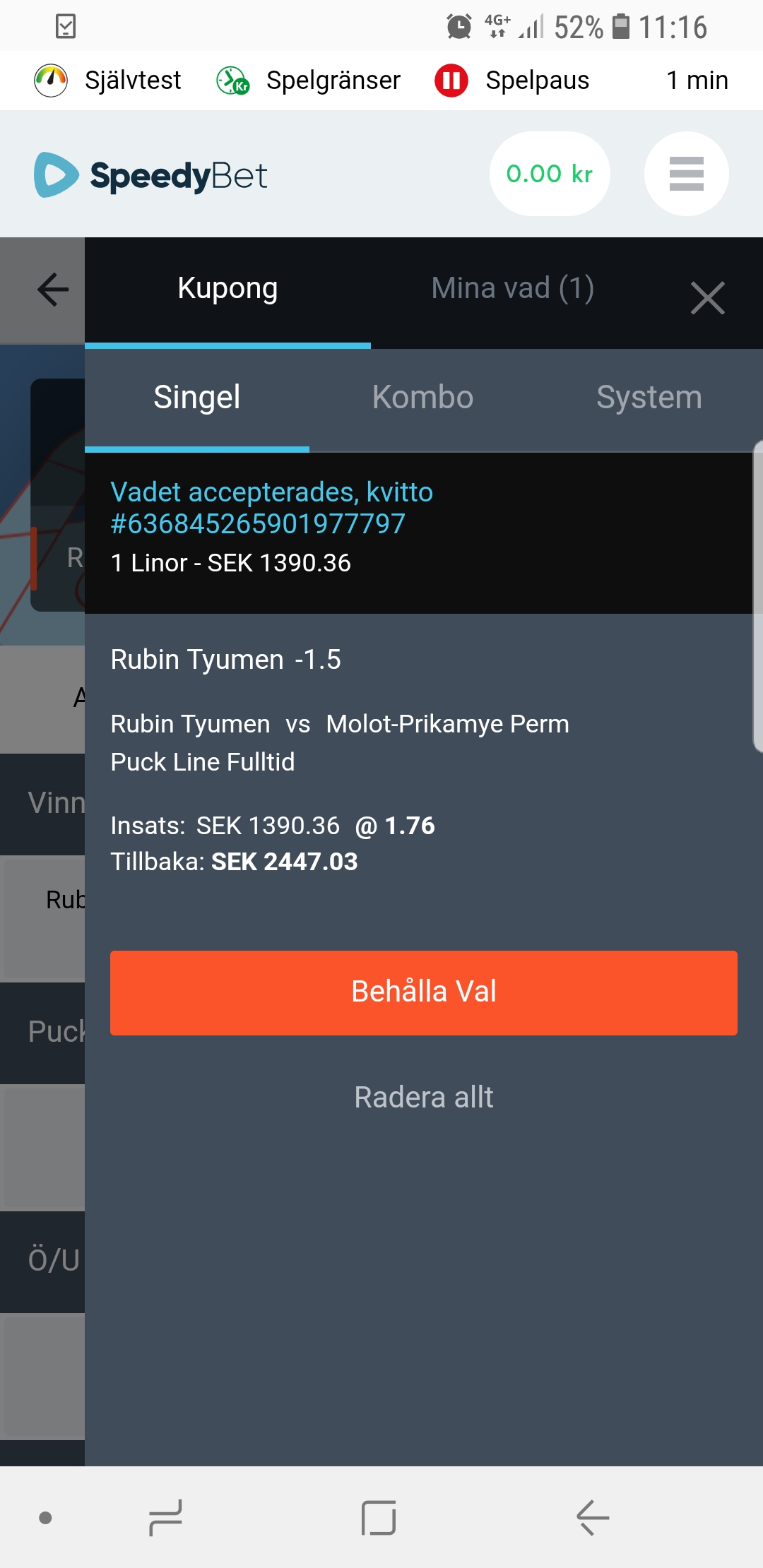View the 0.00 kr balance

(x=550, y=174)
